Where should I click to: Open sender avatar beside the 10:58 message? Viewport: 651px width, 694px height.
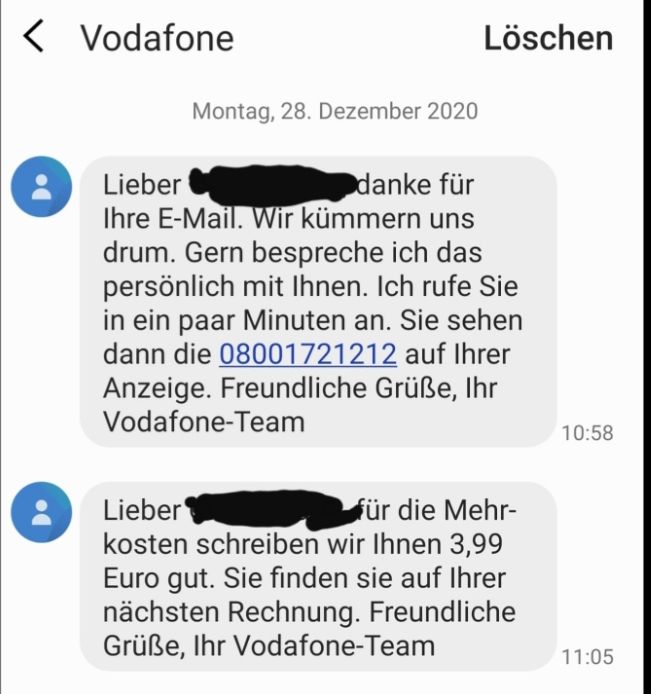[41, 187]
